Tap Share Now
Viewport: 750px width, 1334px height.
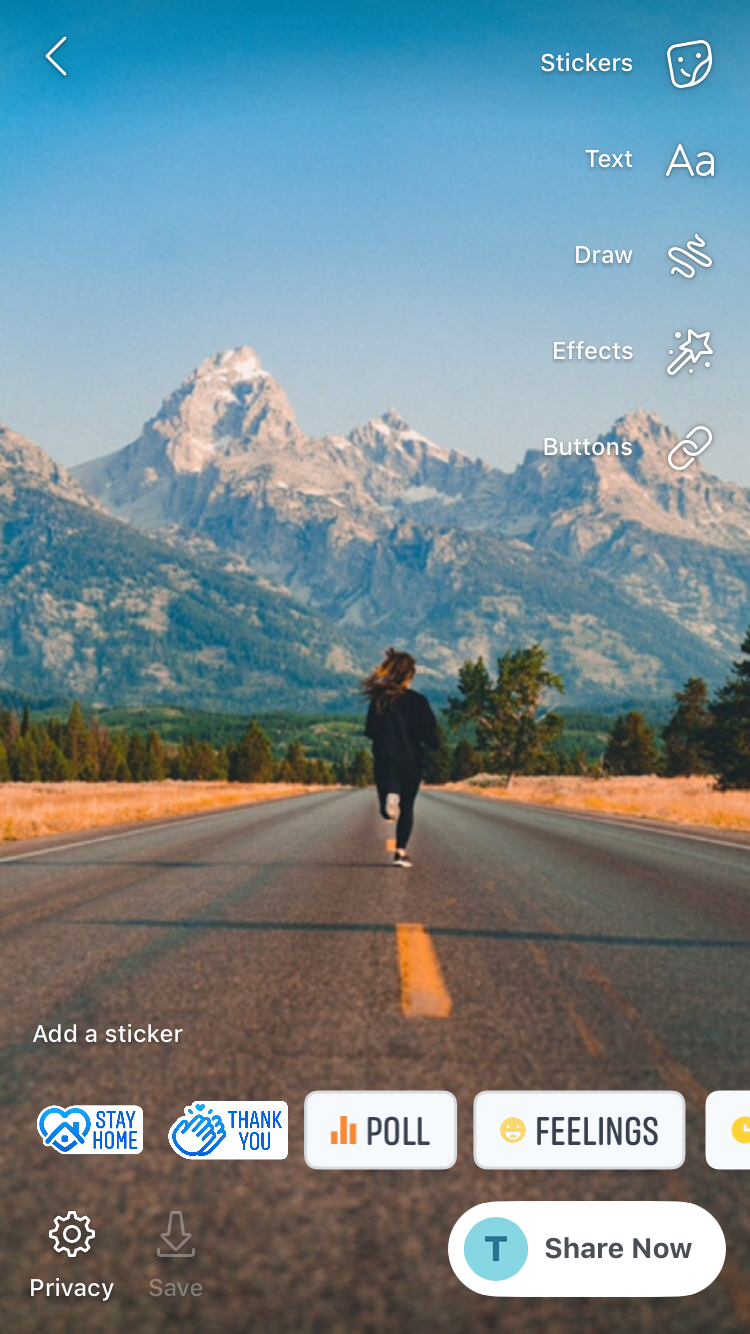tap(586, 1249)
